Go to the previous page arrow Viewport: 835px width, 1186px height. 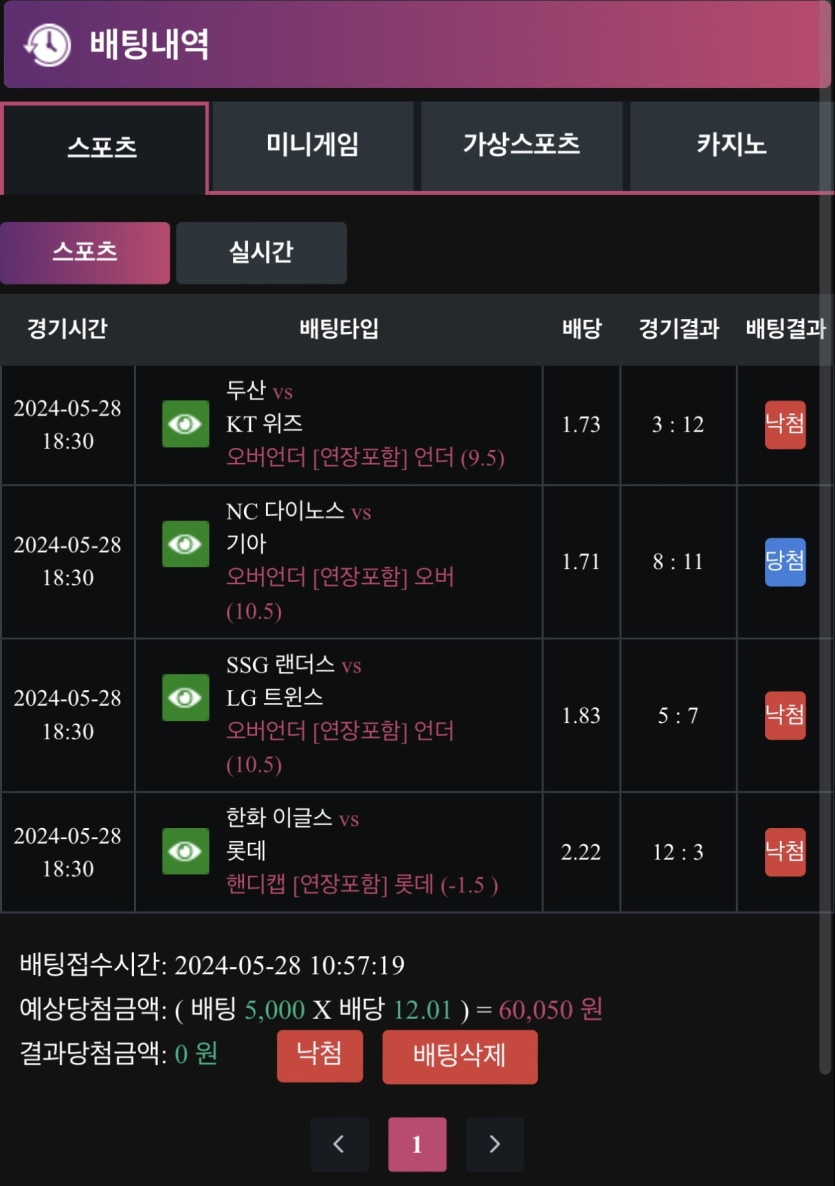point(339,1144)
